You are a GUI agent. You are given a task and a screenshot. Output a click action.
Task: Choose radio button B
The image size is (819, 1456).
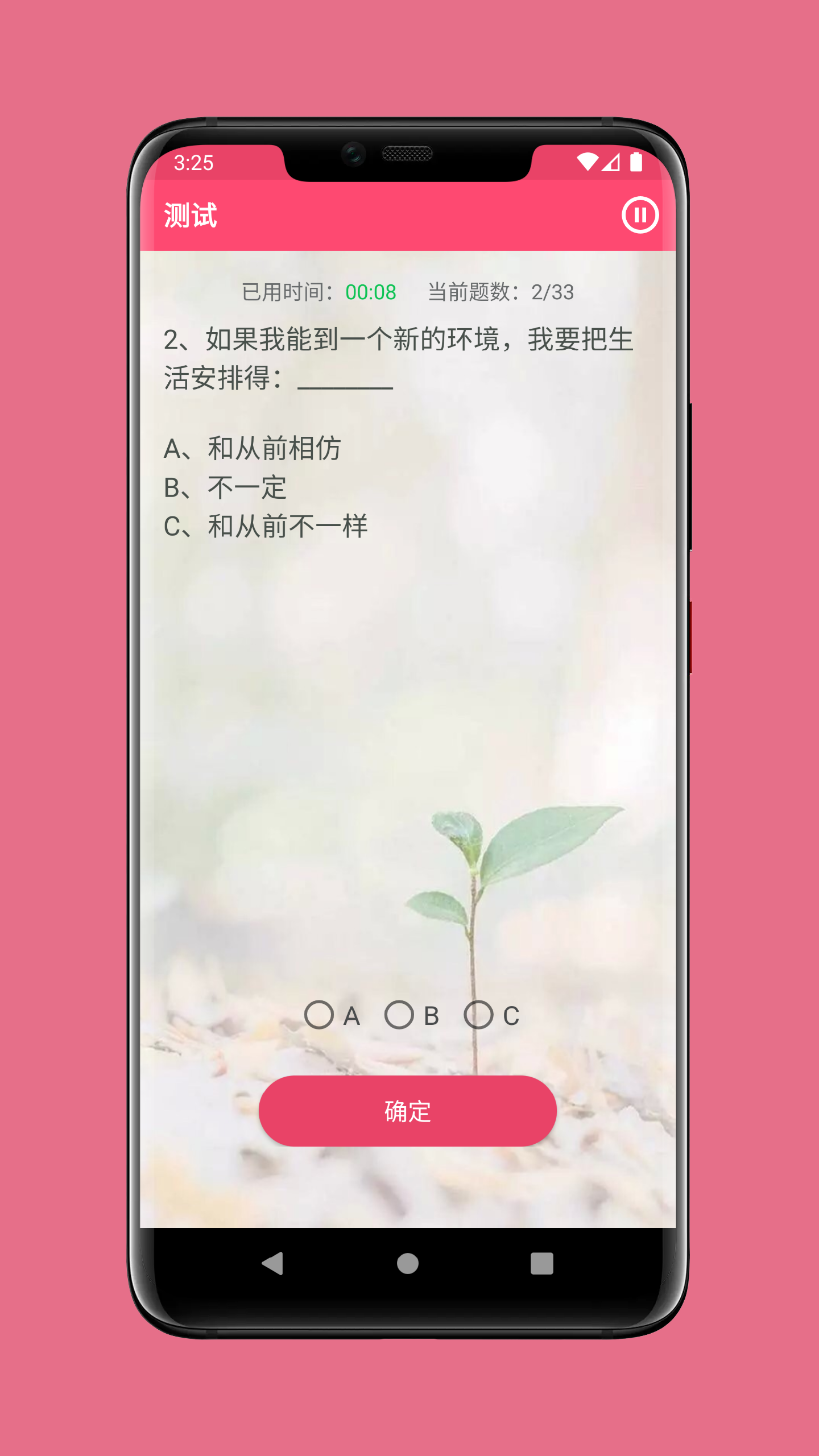(399, 1015)
